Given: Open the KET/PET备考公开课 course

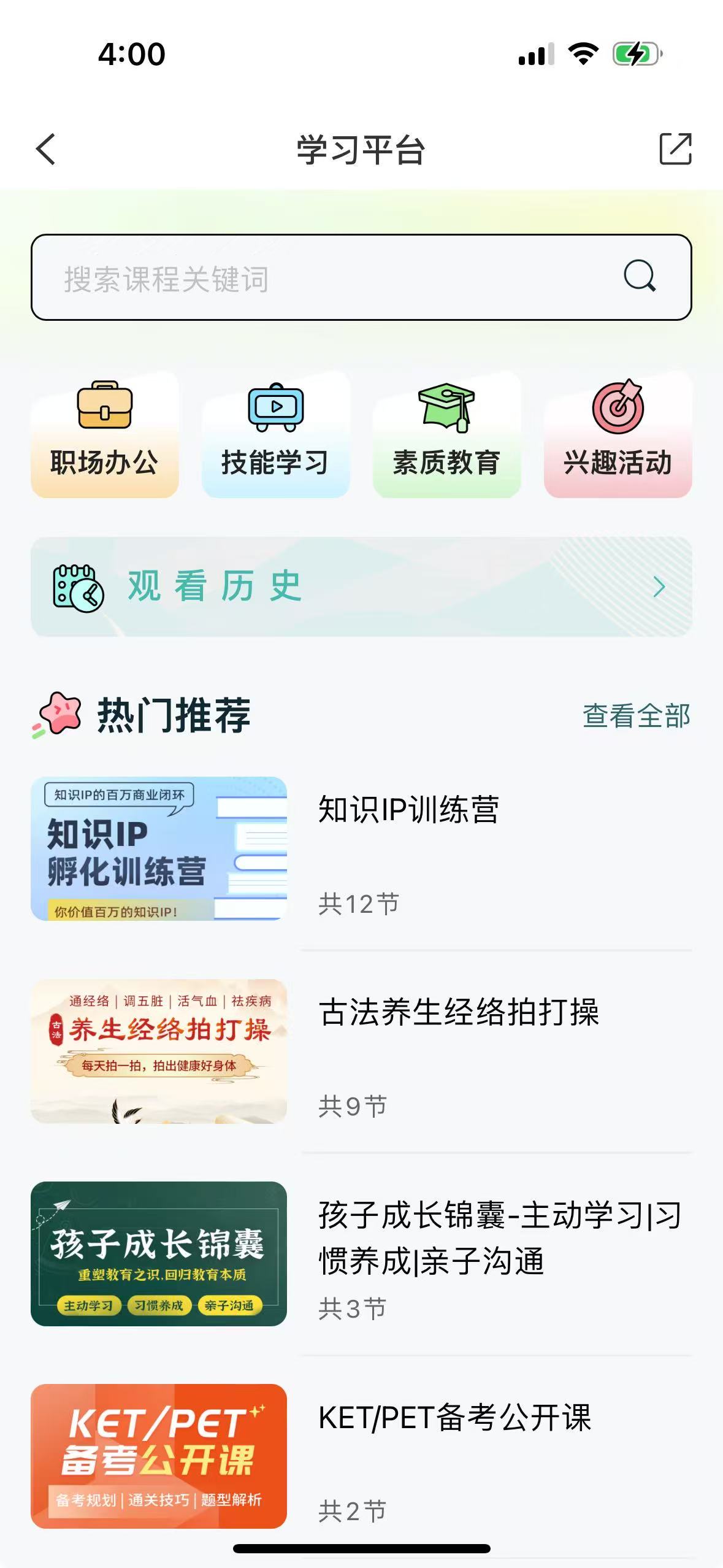Looking at the screenshot, I should click(x=361, y=1456).
